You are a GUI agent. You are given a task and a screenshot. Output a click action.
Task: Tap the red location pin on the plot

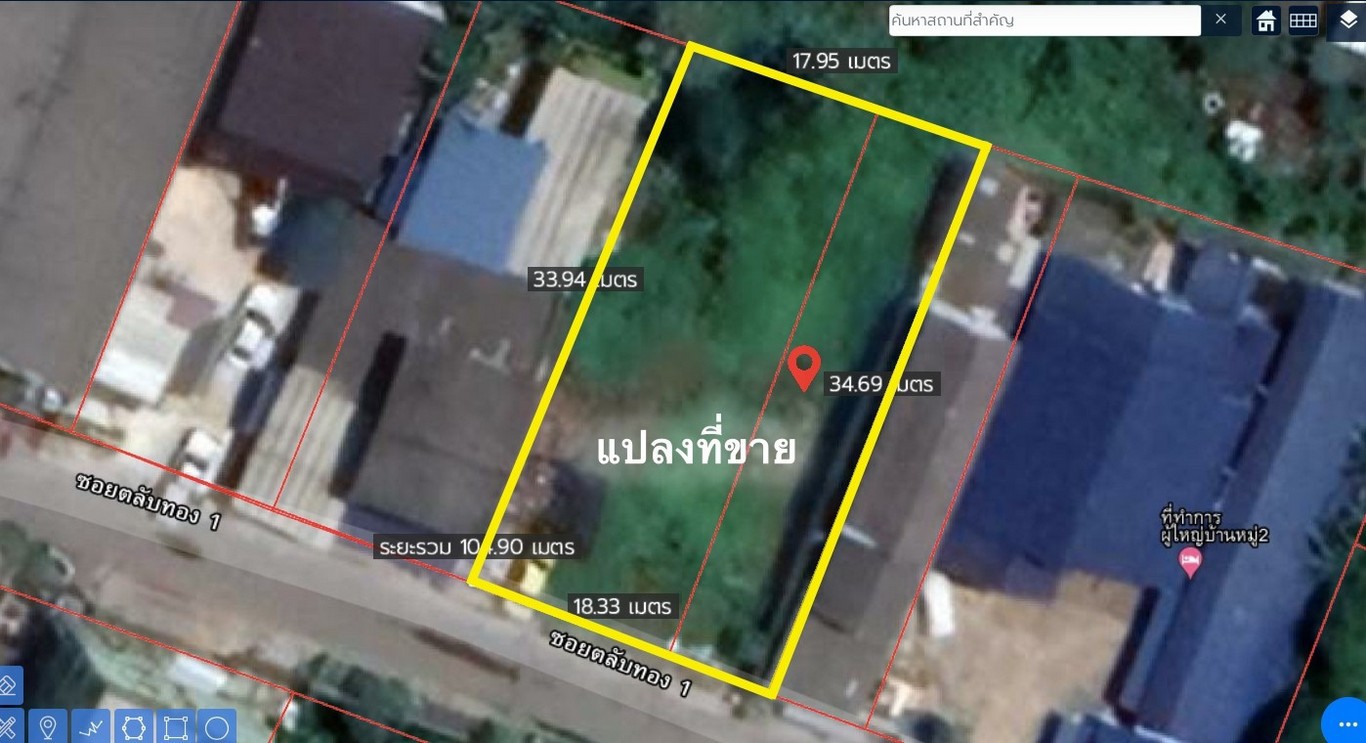pyautogui.click(x=804, y=367)
